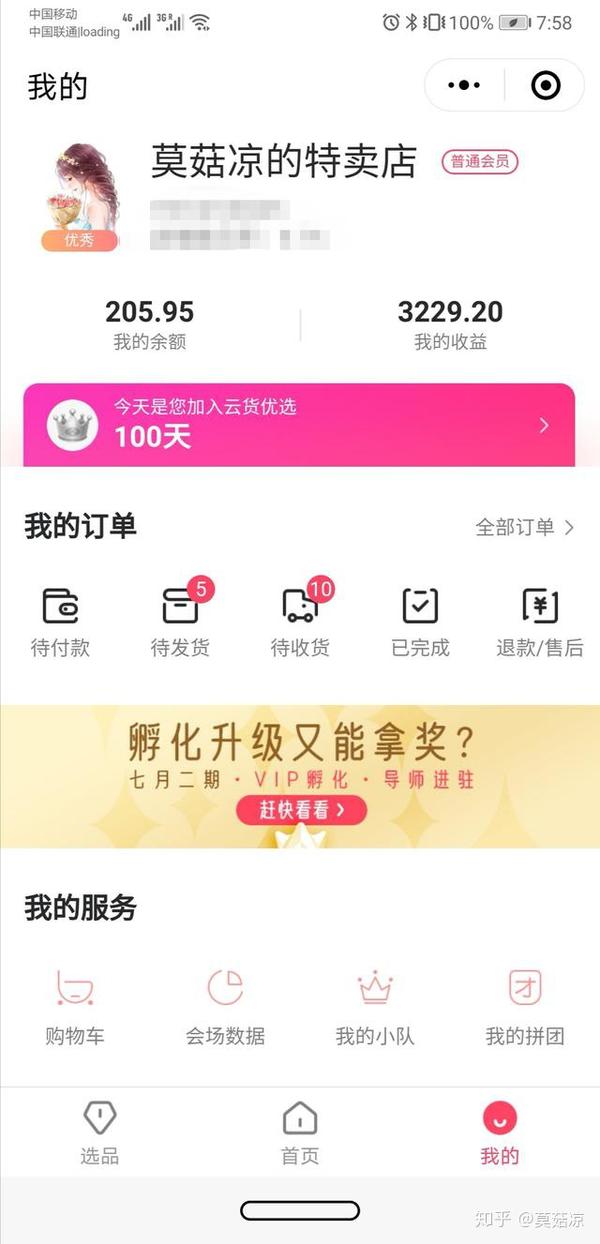The width and height of the screenshot is (600, 1244).
Task: Open 待付款 orders
Action: click(x=60, y=621)
